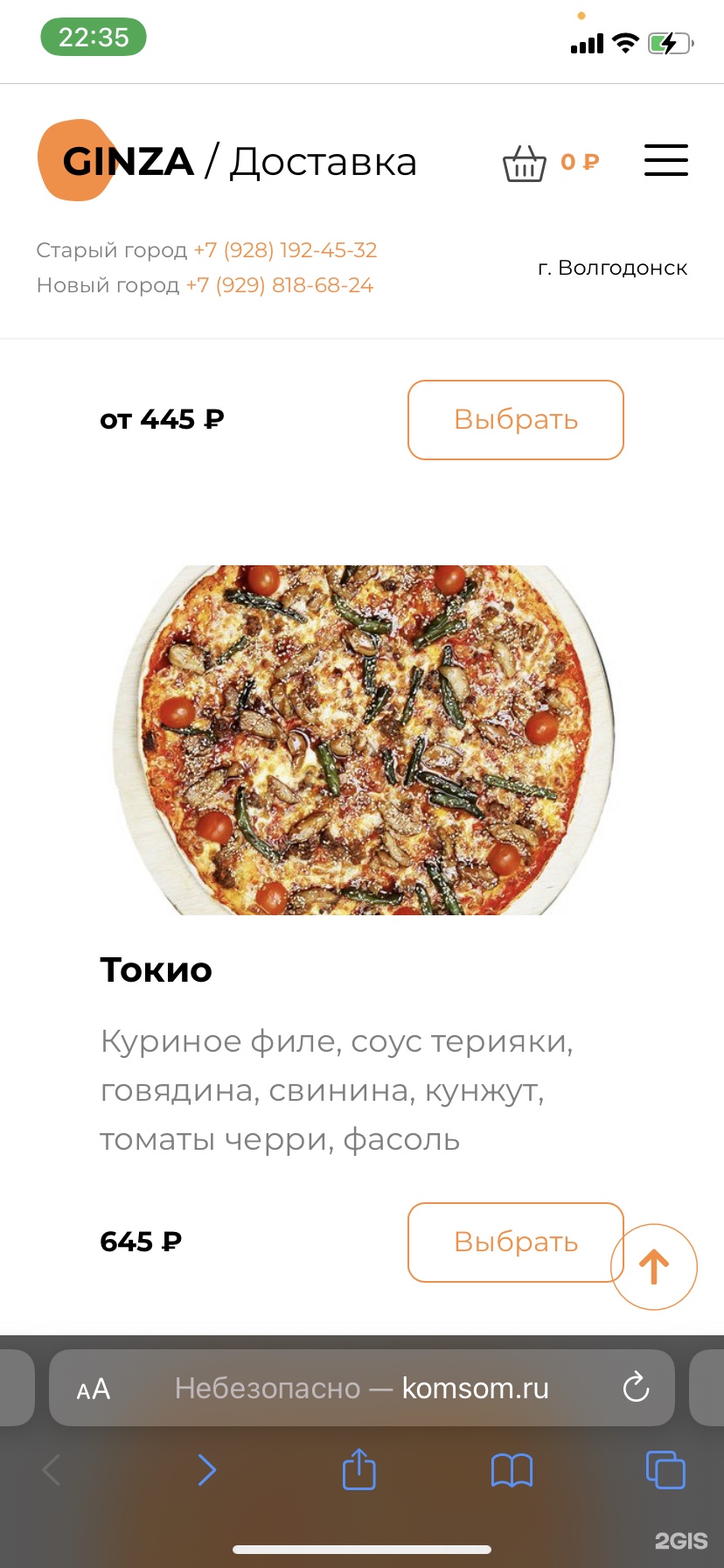
Task: Open the hamburger menu
Action: (x=665, y=161)
